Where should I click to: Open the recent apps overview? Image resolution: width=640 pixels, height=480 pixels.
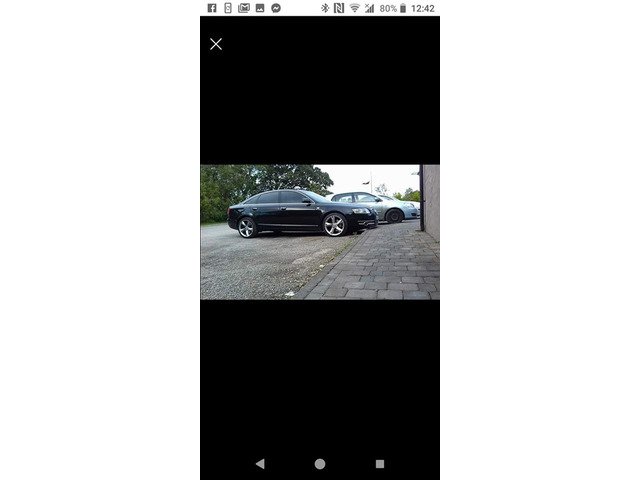click(x=380, y=464)
